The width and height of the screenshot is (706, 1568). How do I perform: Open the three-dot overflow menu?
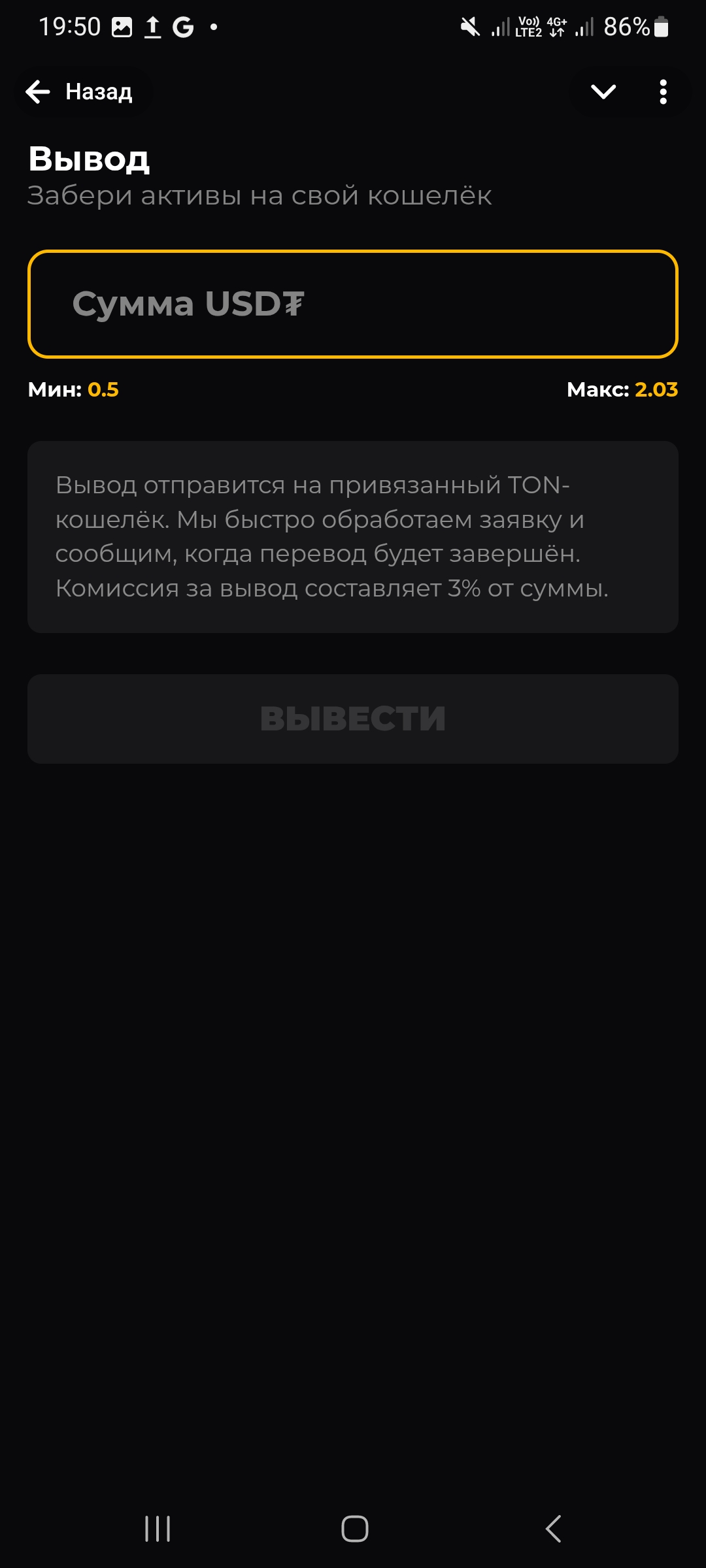[663, 92]
